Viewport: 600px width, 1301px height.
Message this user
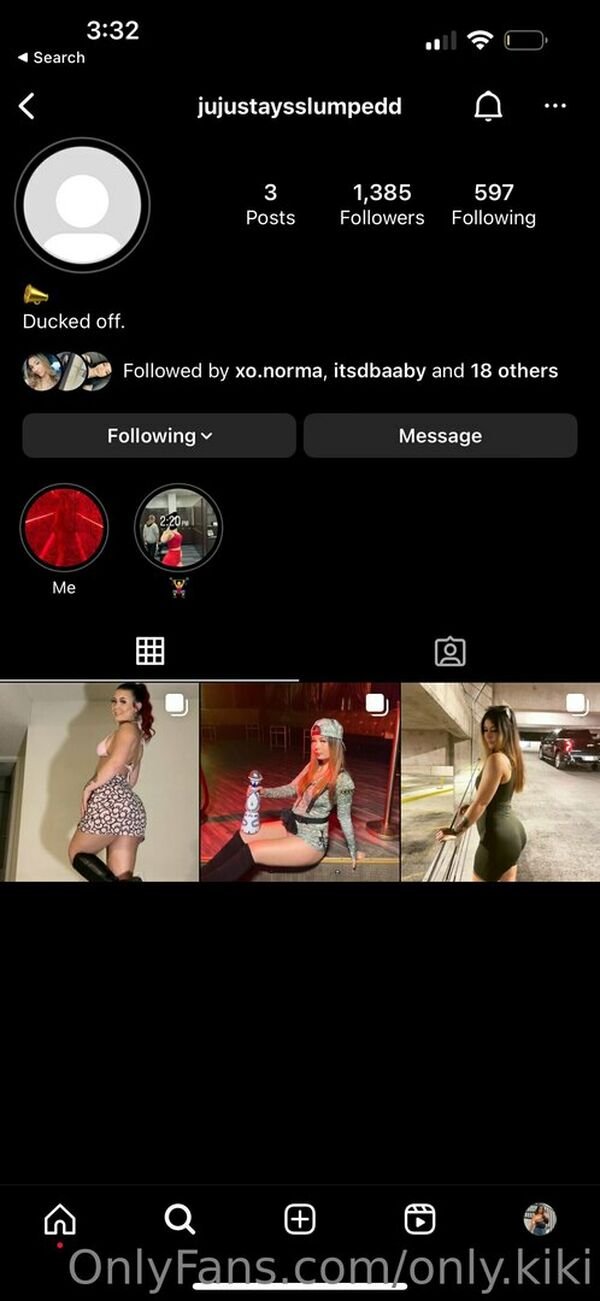(x=440, y=436)
